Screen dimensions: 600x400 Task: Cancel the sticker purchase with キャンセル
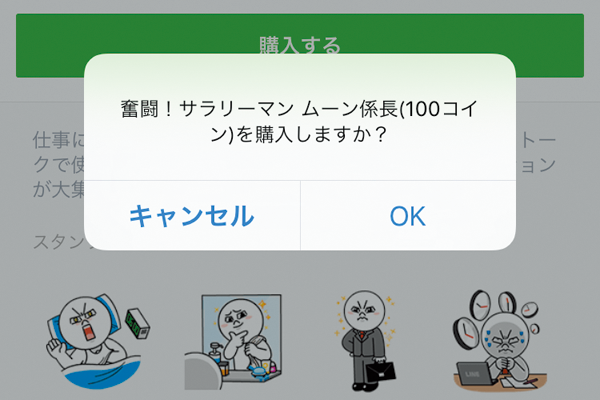pyautogui.click(x=192, y=216)
